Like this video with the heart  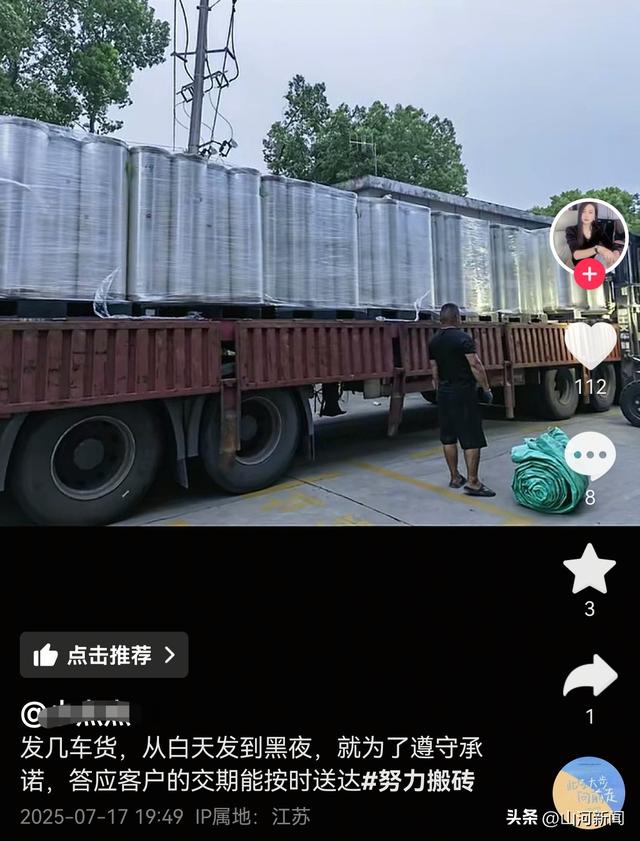pos(590,345)
